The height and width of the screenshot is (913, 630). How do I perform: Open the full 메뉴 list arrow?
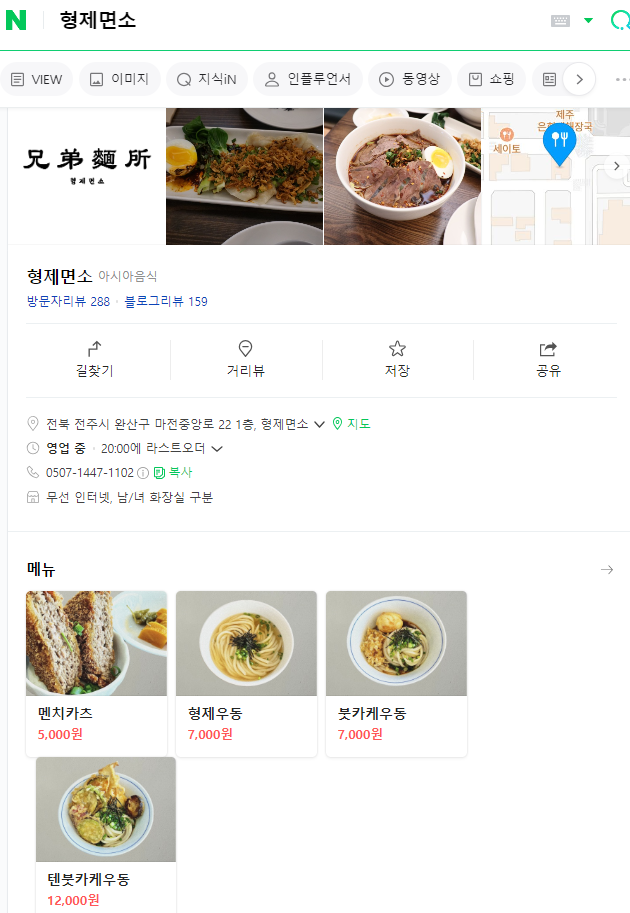tap(606, 569)
